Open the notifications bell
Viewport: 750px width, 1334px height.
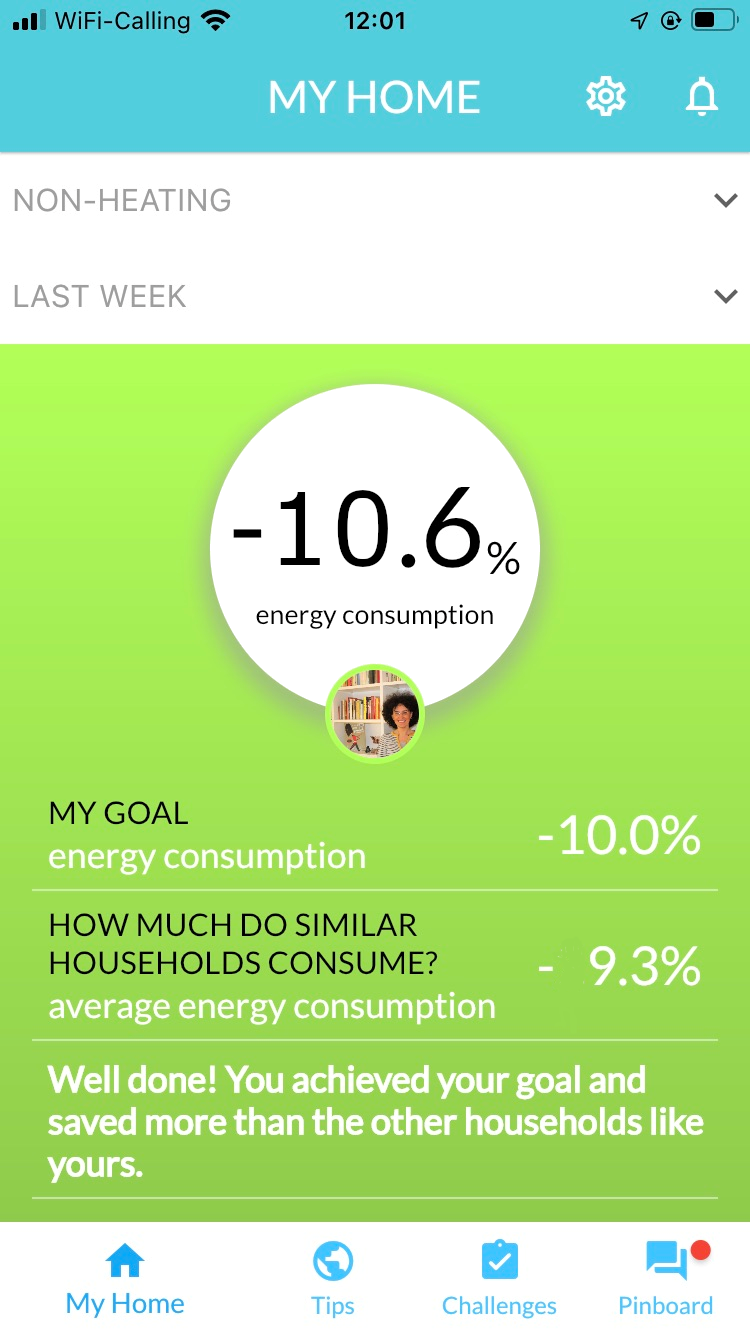pyautogui.click(x=702, y=97)
